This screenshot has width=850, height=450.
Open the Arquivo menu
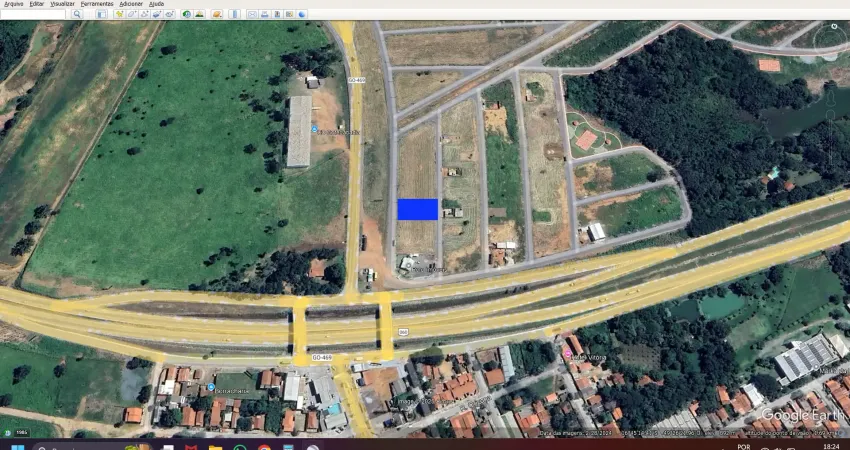13,4
